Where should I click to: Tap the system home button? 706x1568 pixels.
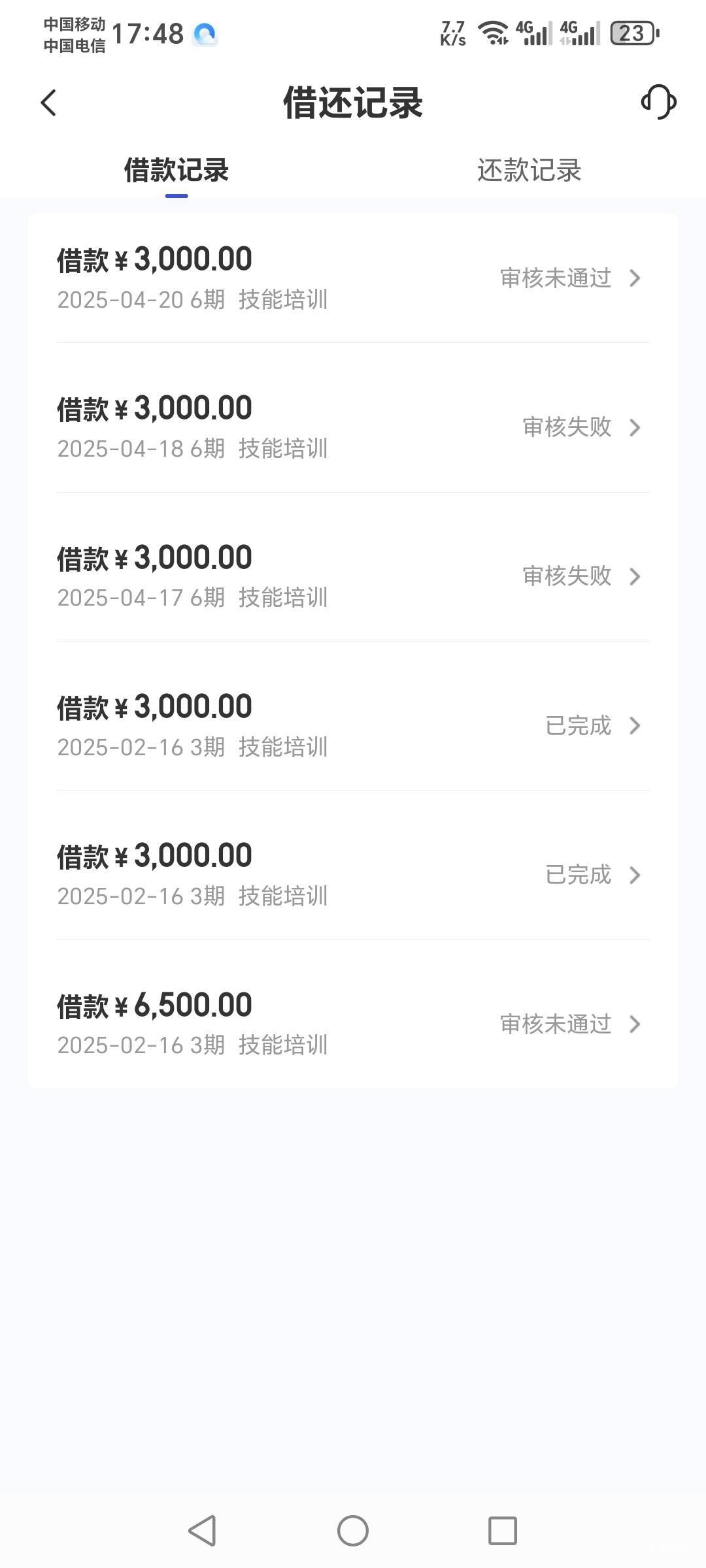(353, 1531)
